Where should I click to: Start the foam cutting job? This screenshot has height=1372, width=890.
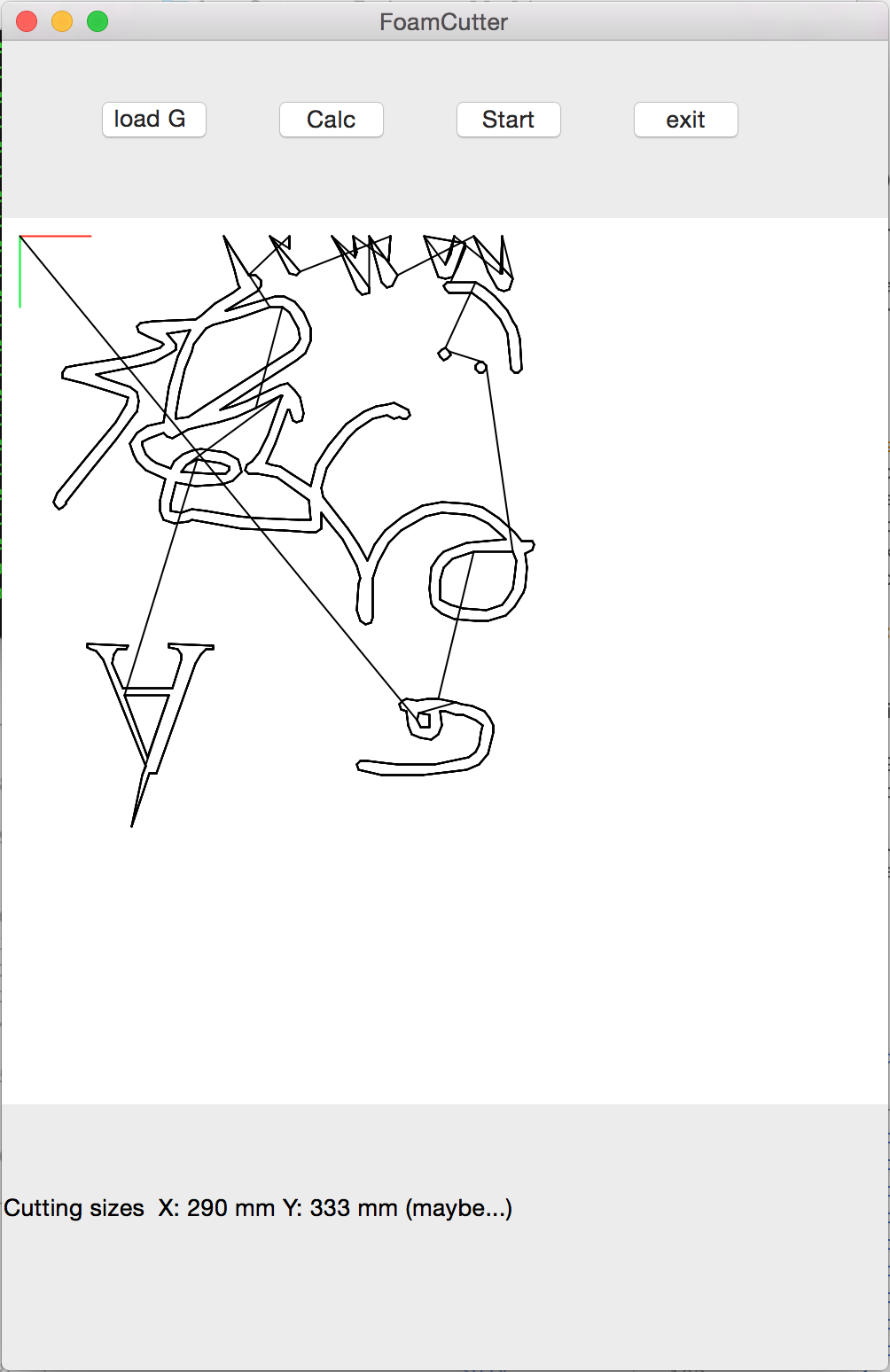508,120
